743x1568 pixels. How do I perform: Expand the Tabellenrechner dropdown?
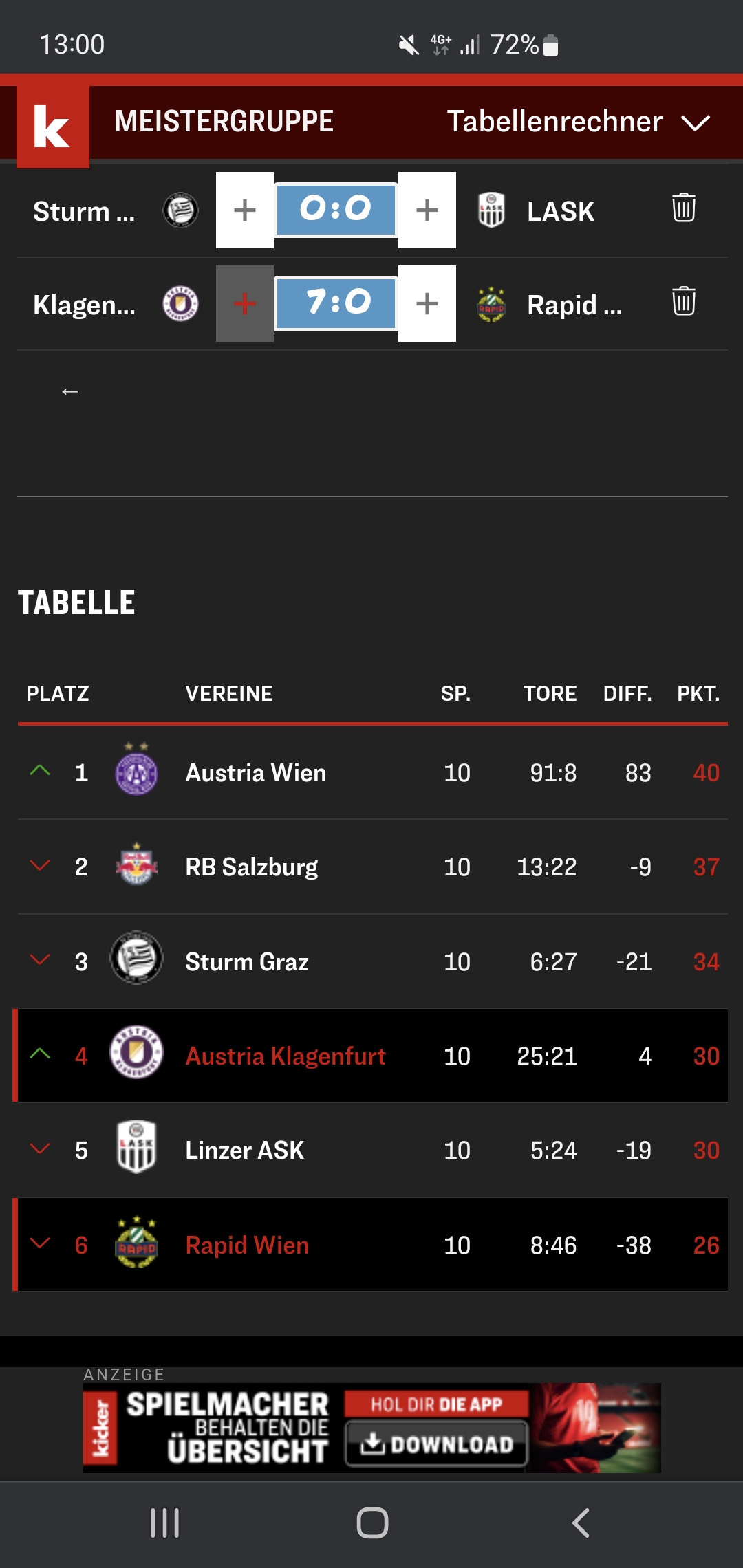click(x=579, y=122)
